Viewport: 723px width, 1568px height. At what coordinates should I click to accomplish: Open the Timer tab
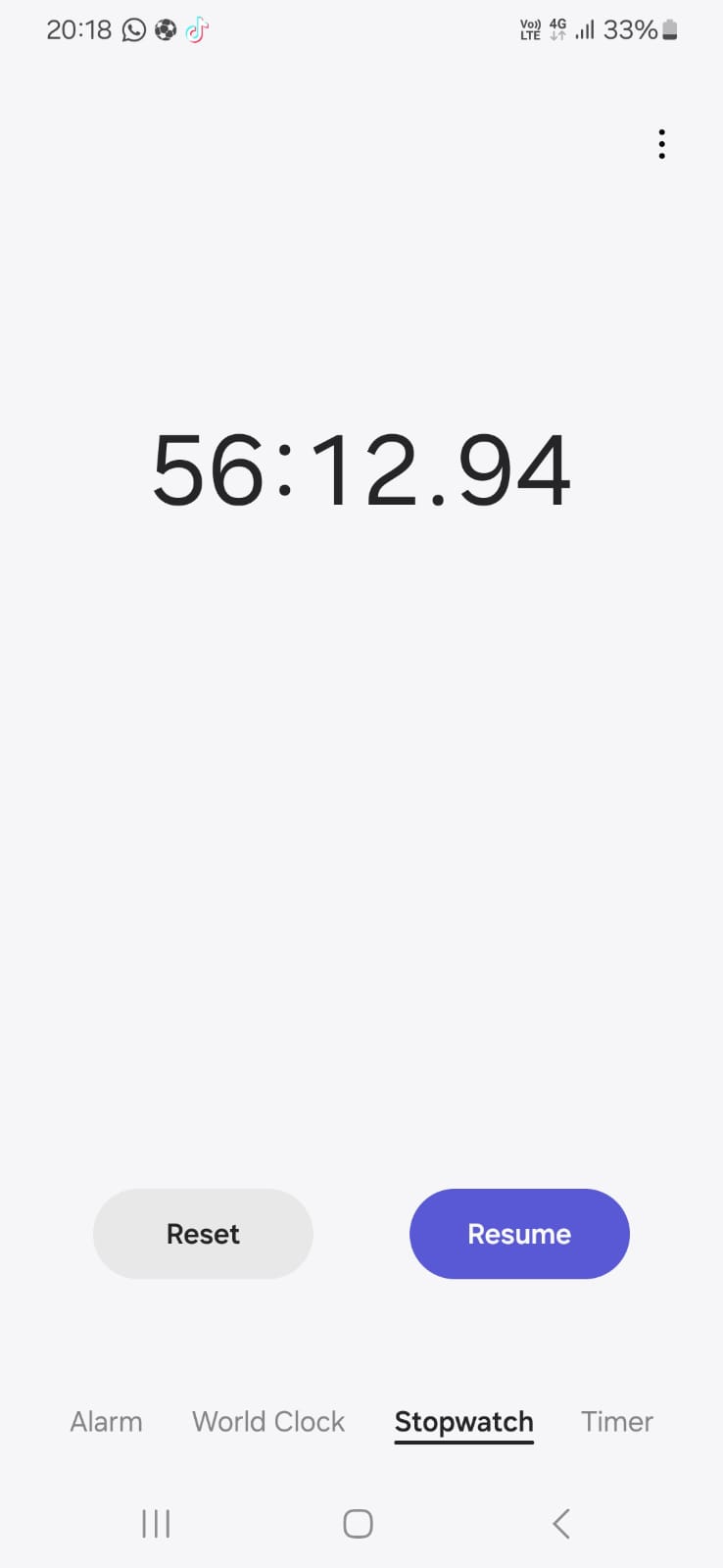coord(617,1421)
